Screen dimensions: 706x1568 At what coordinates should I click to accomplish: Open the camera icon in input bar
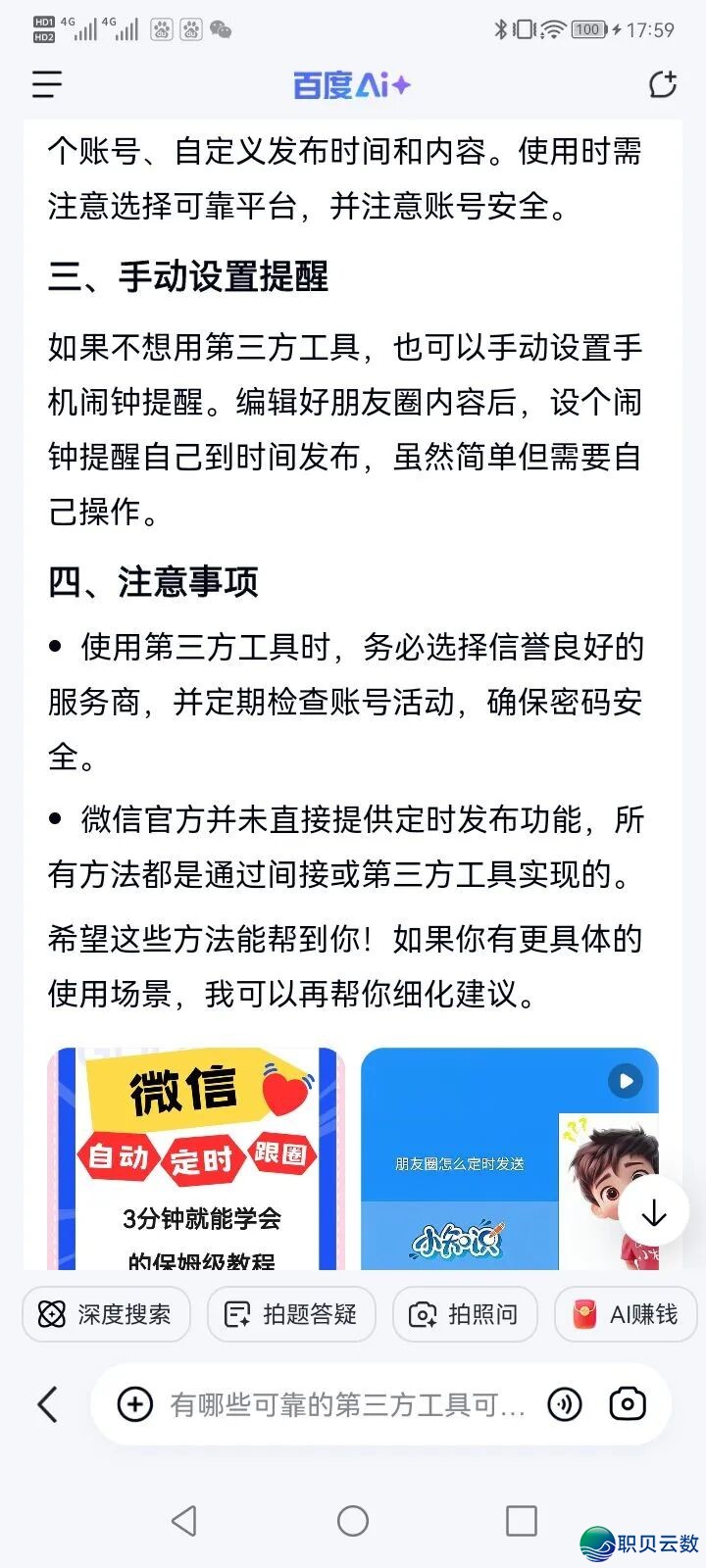pyautogui.click(x=628, y=1404)
